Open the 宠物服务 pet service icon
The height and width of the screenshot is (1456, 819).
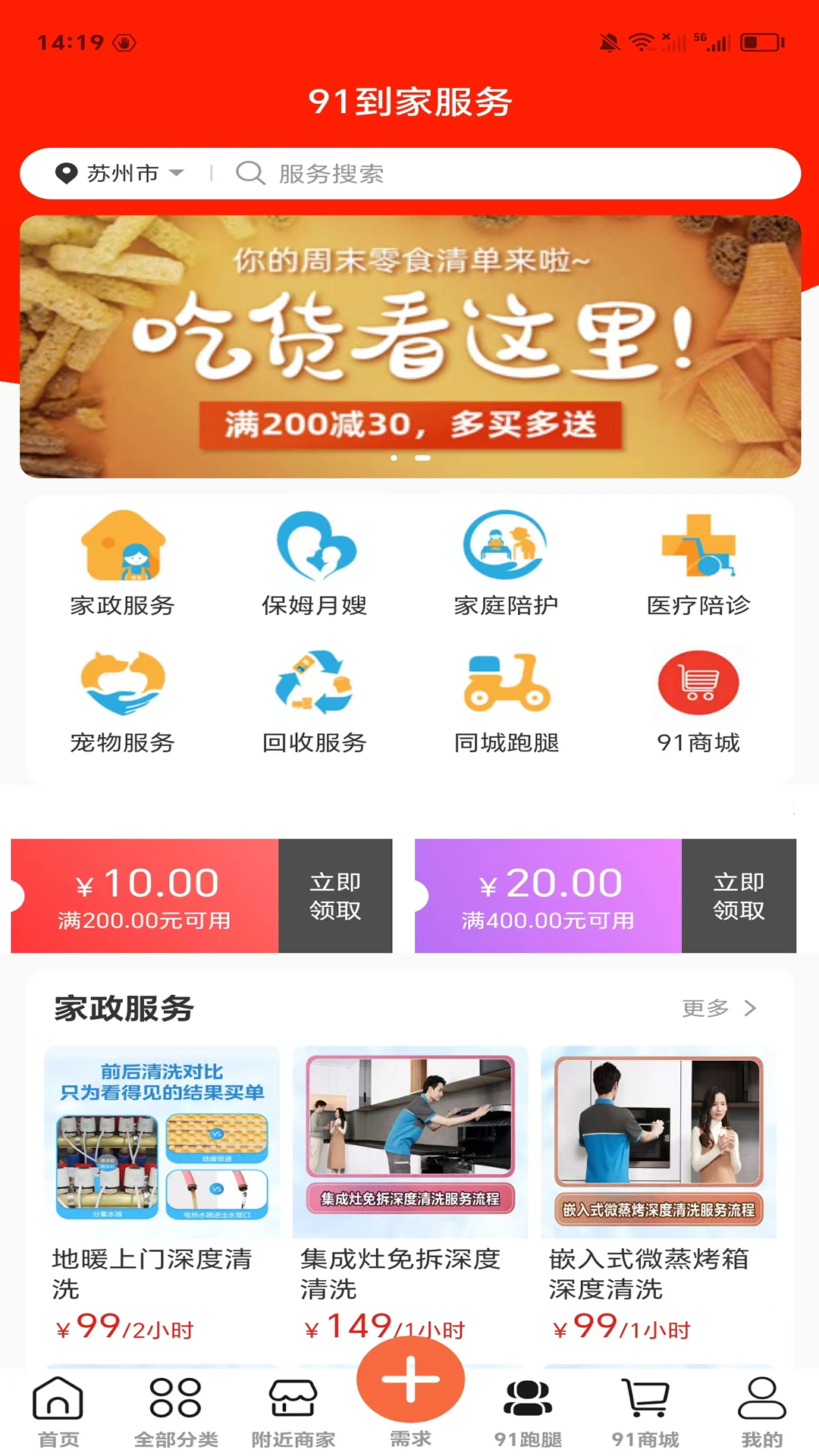[121, 682]
